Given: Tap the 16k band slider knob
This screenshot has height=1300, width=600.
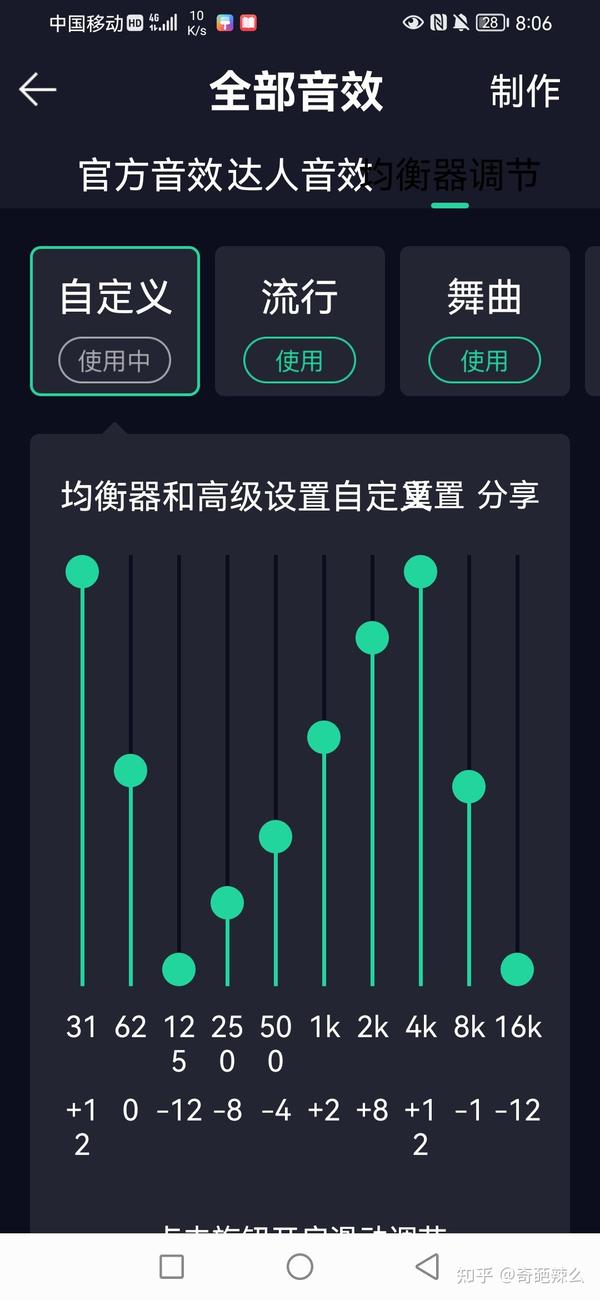Looking at the screenshot, I should click(517, 969).
